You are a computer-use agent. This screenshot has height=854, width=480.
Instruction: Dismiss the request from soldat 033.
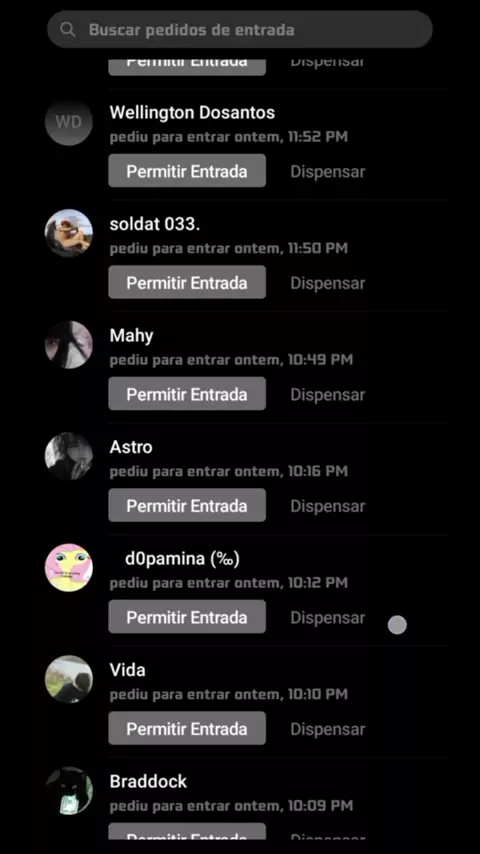[327, 283]
